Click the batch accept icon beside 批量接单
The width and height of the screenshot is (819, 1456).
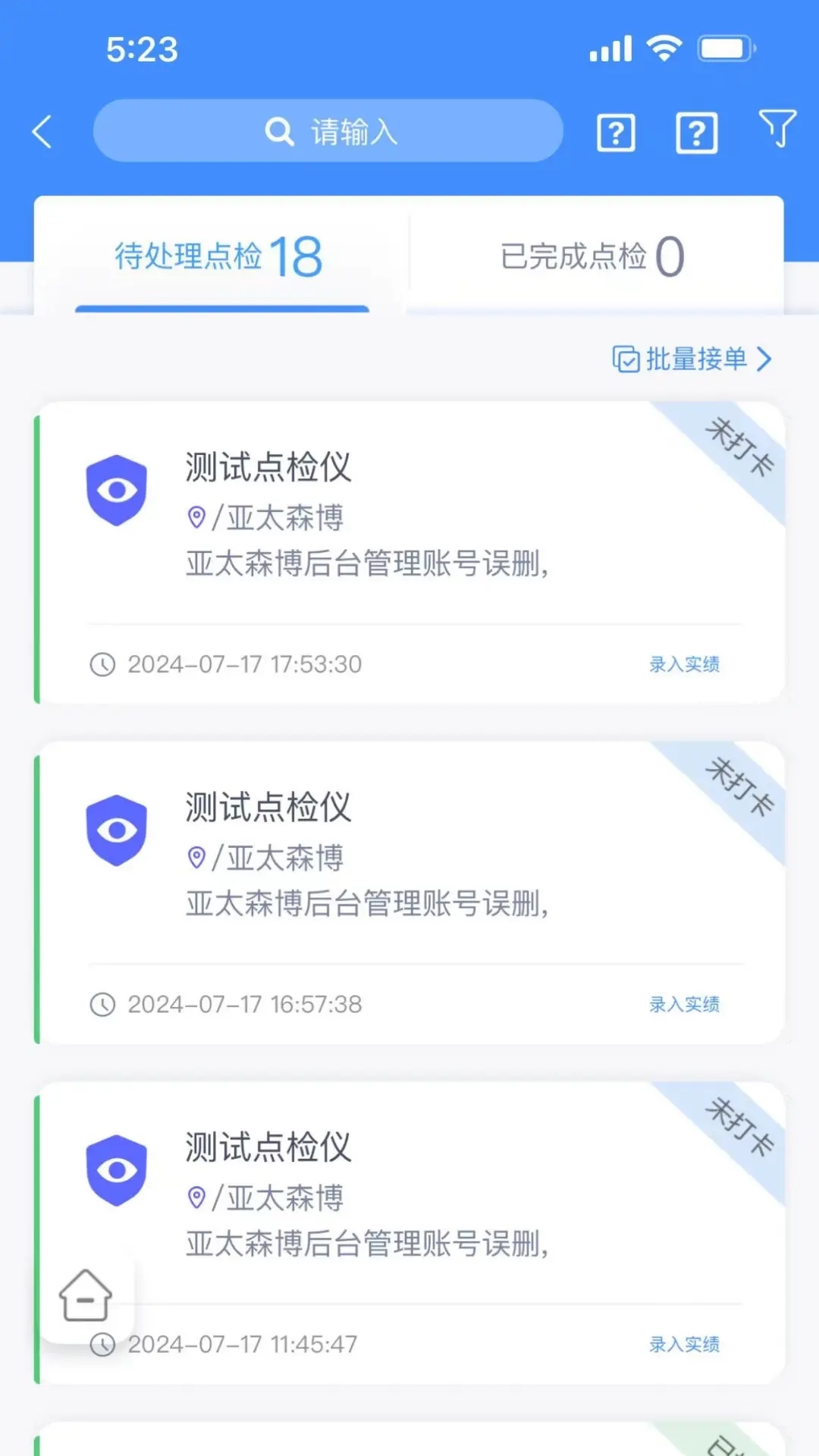tap(626, 359)
